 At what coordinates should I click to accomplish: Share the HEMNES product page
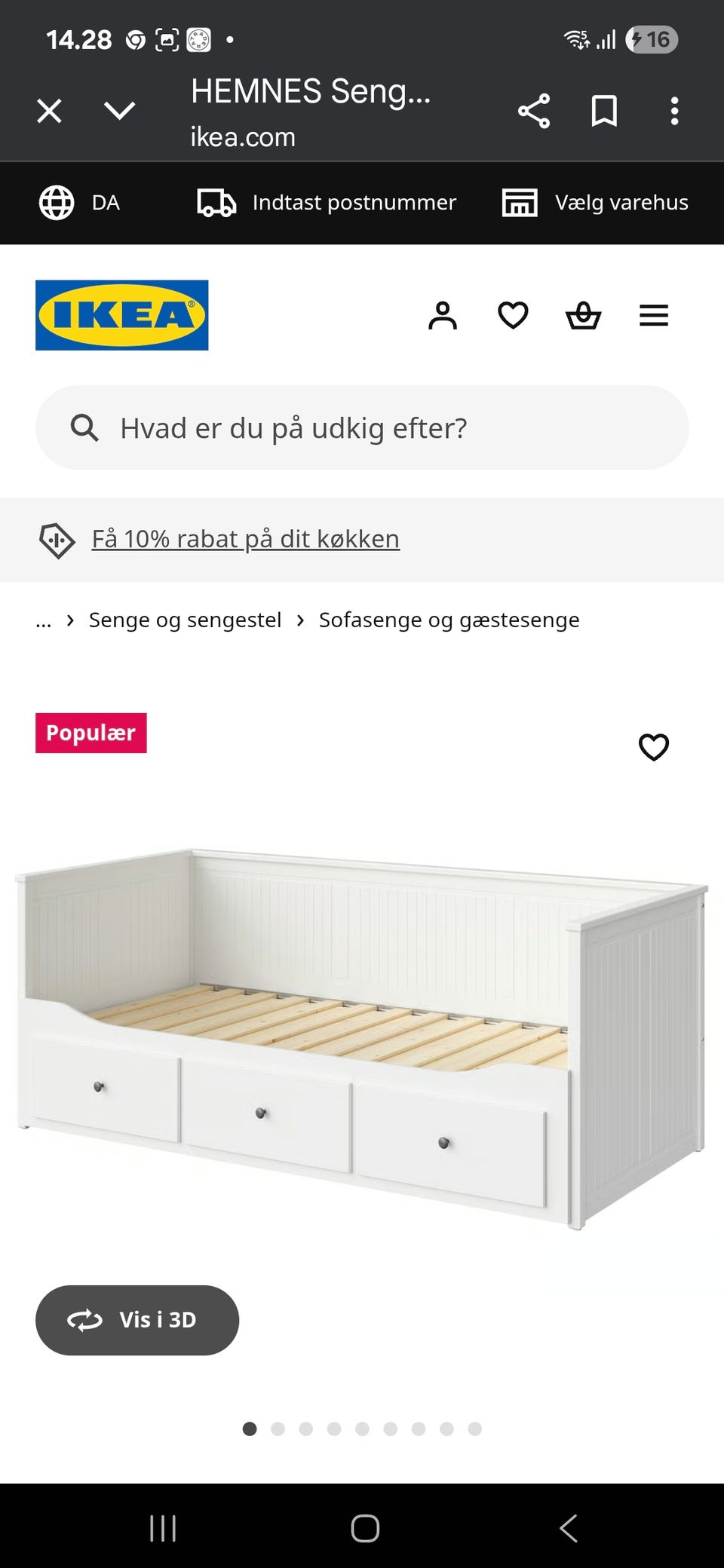click(535, 111)
